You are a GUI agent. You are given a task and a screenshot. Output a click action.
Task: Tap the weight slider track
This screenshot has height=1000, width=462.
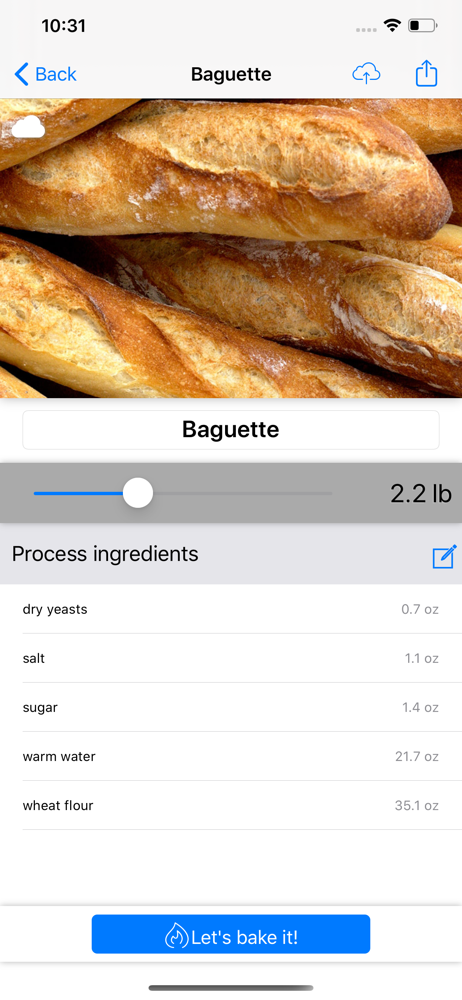183,494
